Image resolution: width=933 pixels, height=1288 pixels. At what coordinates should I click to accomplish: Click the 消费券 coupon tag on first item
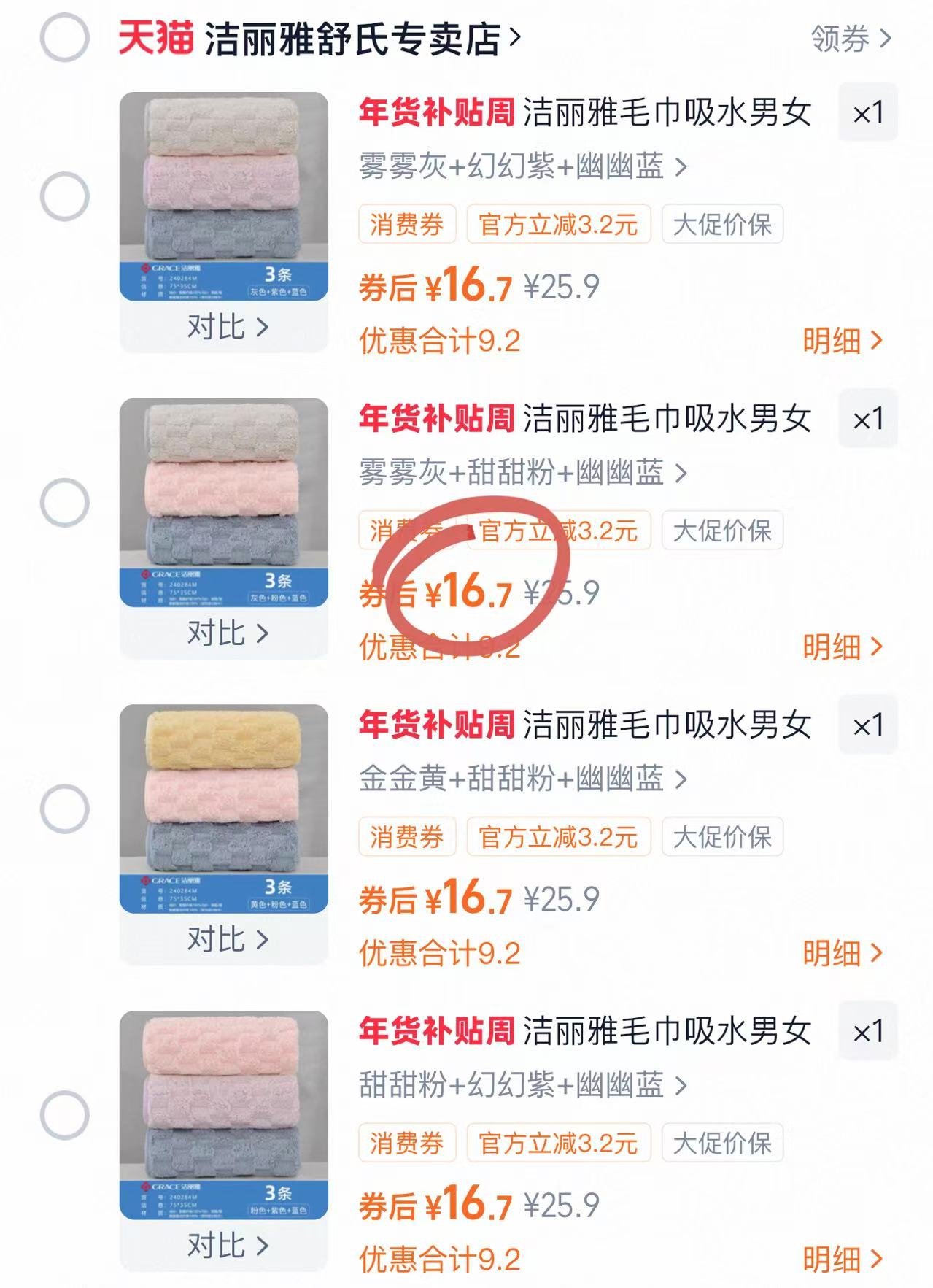pyautogui.click(x=406, y=226)
